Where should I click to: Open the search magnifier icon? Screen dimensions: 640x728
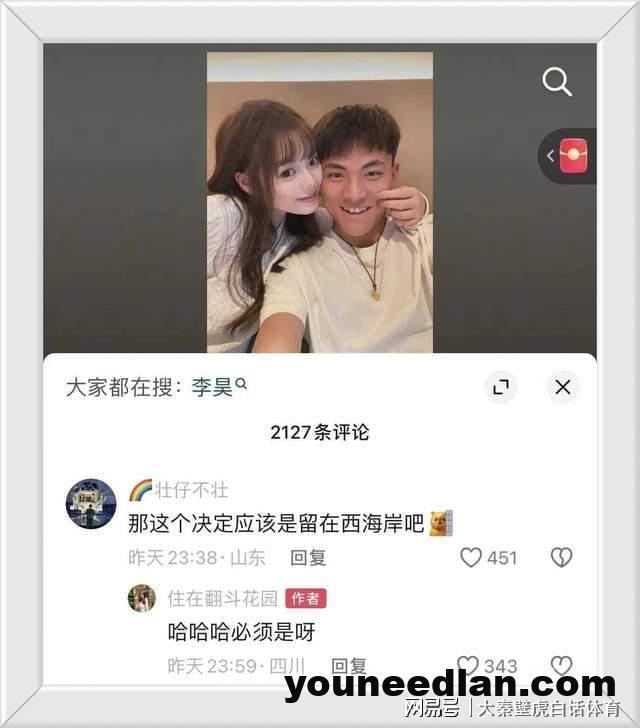[557, 82]
